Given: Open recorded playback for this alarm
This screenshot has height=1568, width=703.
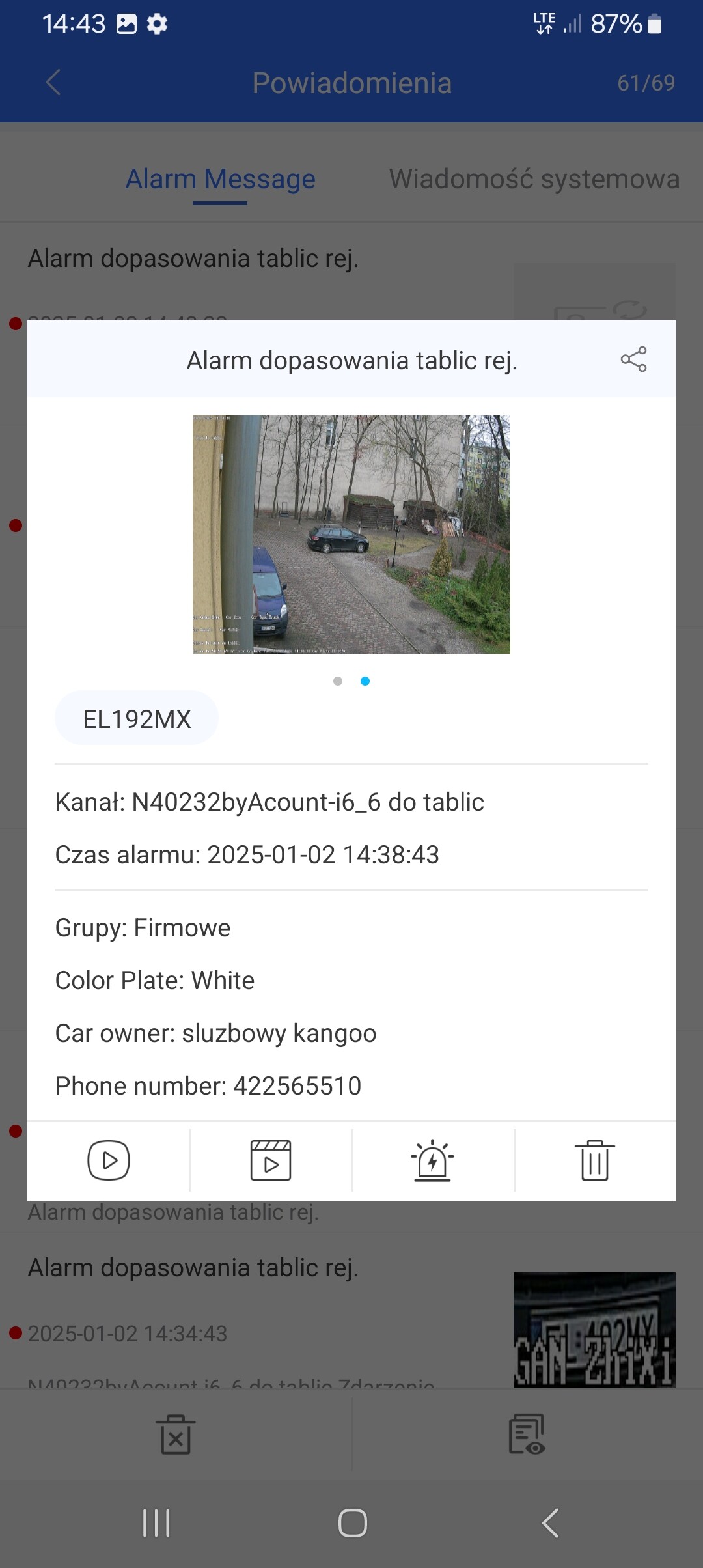Looking at the screenshot, I should point(271,1160).
